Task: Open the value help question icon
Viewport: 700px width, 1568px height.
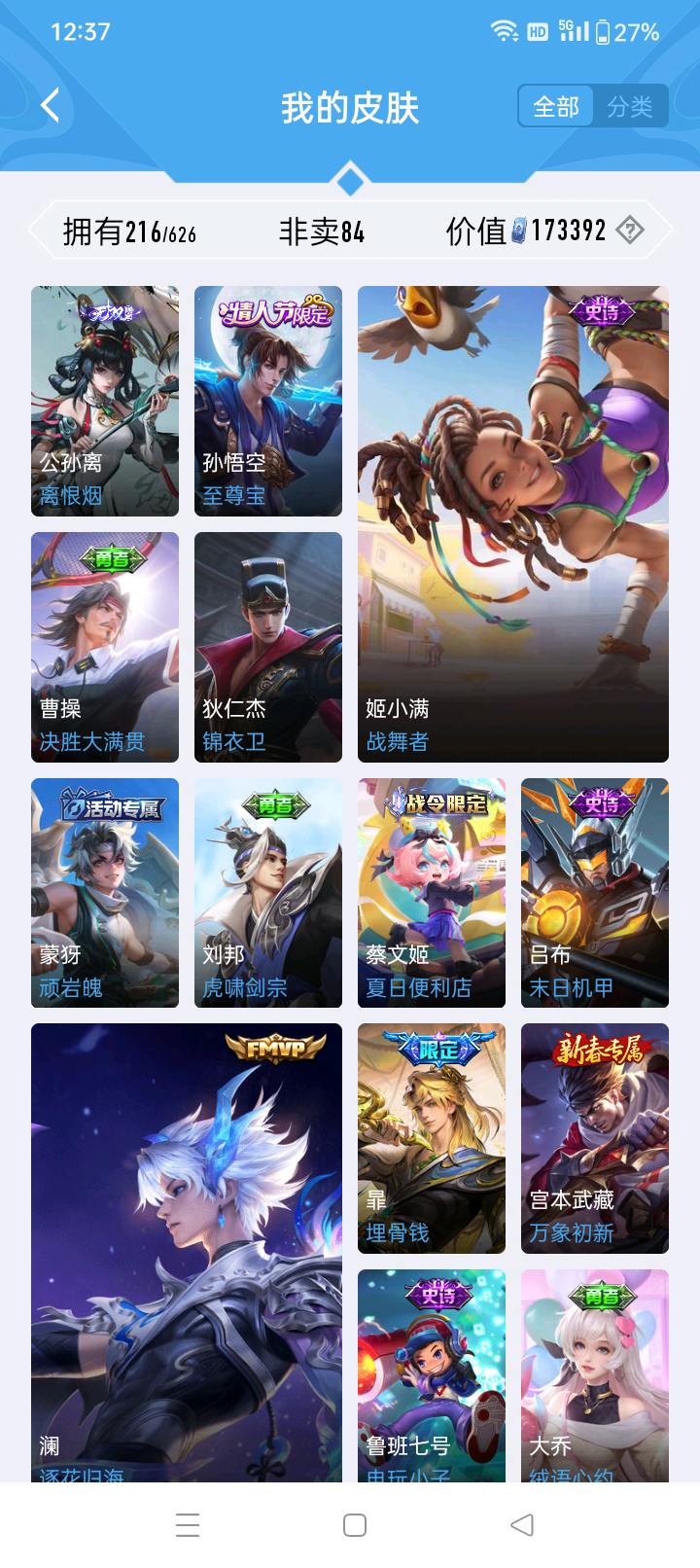Action: coord(630,231)
